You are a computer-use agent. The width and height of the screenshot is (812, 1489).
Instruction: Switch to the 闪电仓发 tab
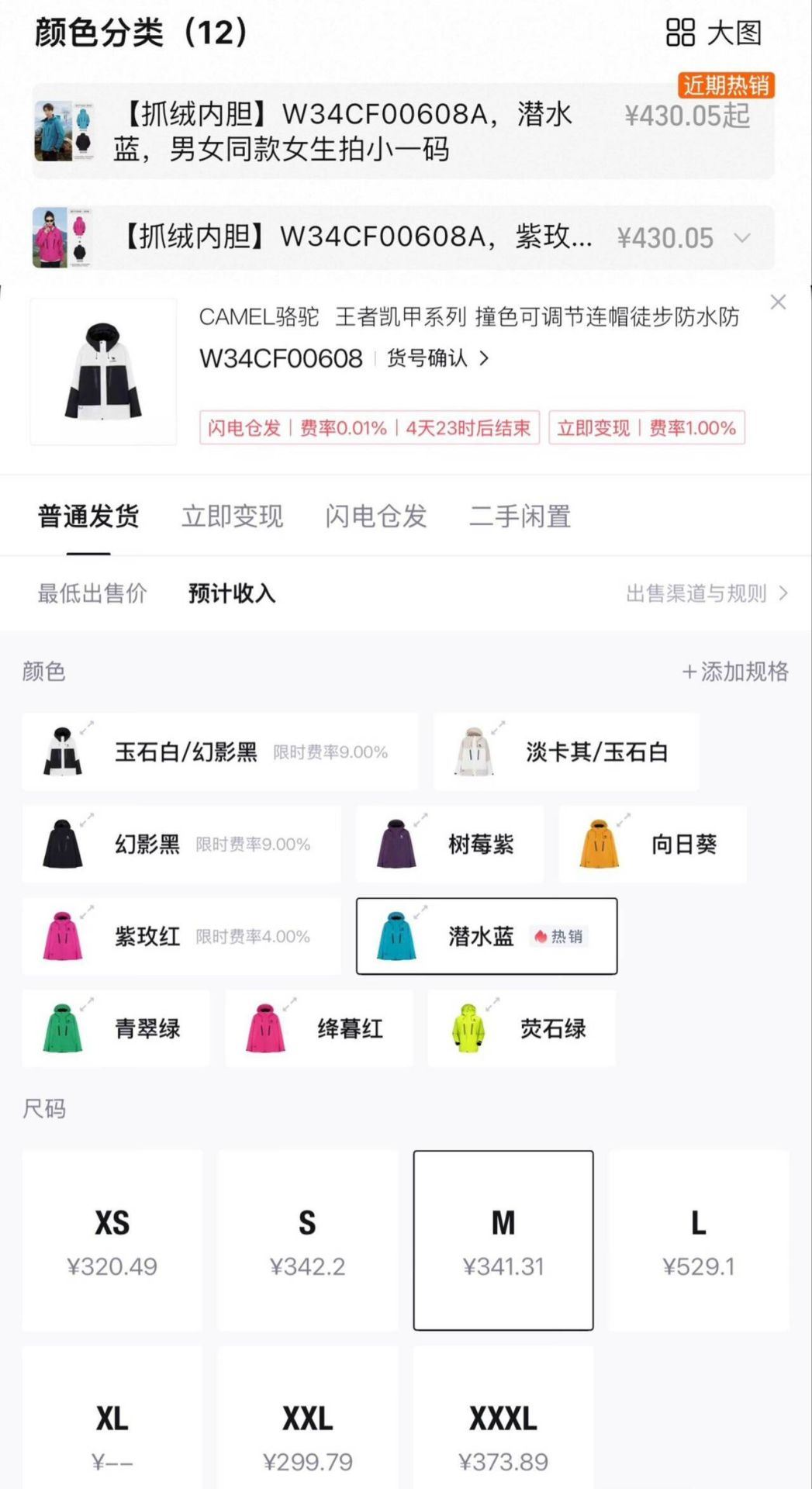coord(376,516)
